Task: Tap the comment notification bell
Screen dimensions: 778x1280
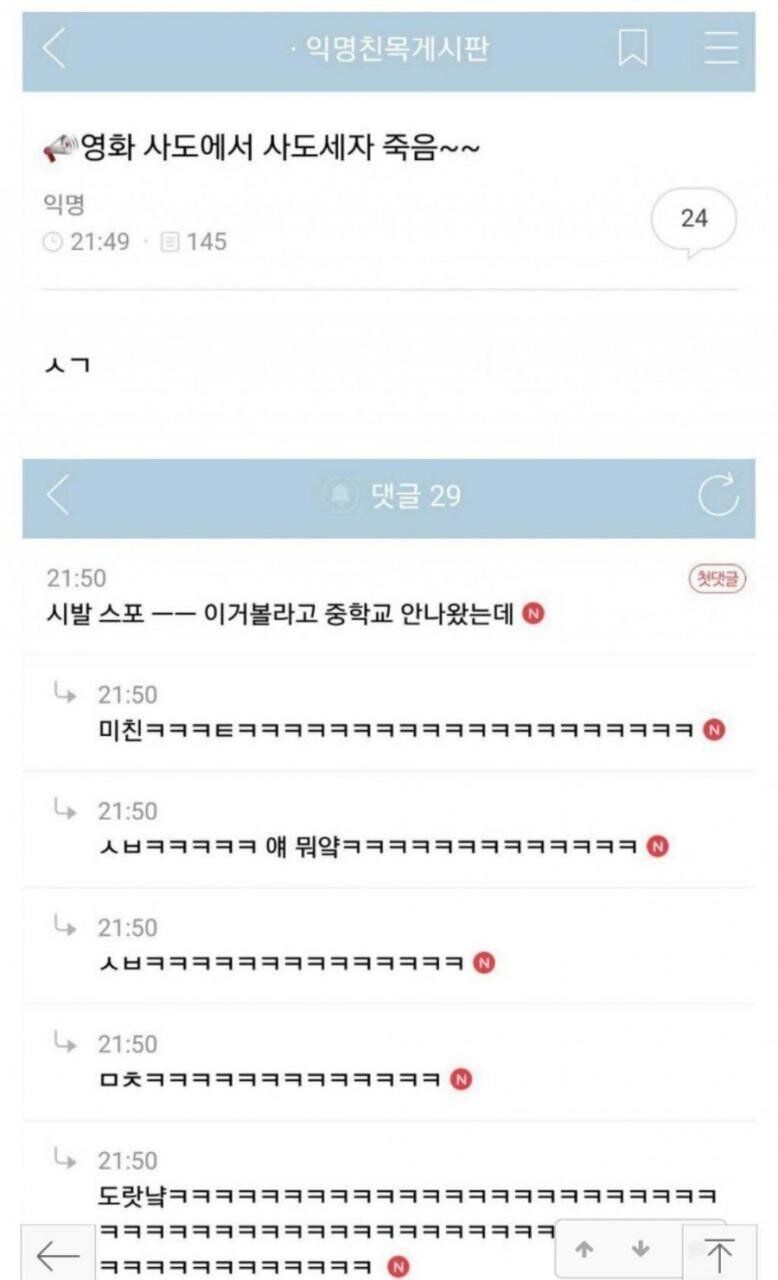Action: (x=341, y=495)
